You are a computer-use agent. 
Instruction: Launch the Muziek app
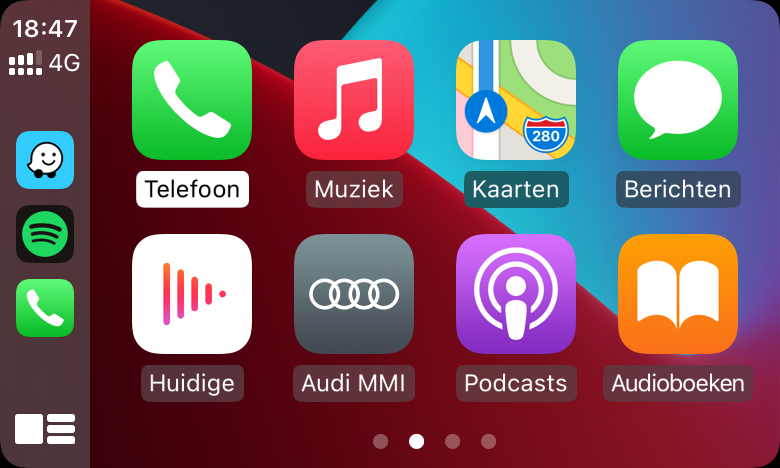[x=354, y=100]
